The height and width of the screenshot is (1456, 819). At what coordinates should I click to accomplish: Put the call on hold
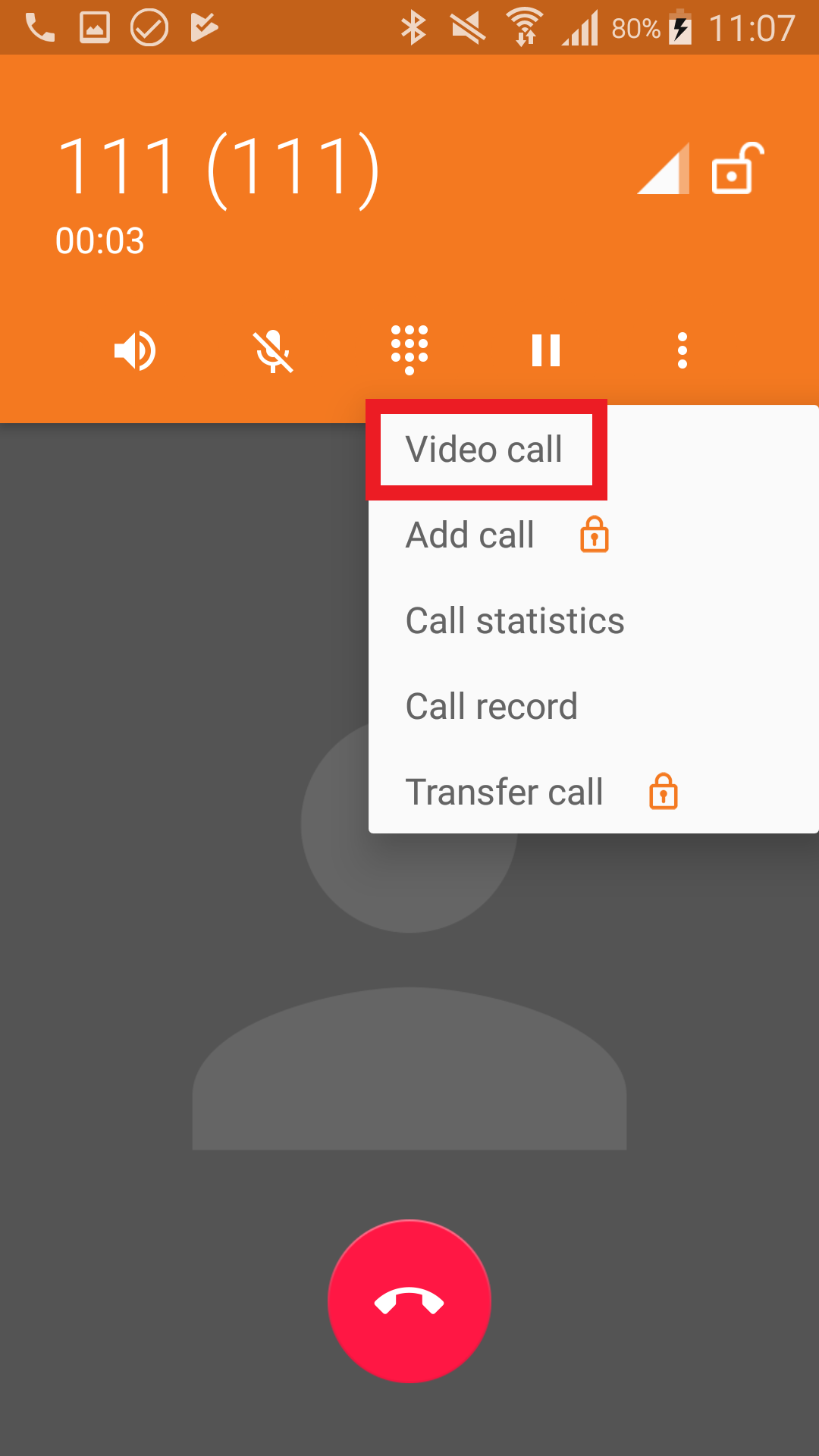point(546,350)
